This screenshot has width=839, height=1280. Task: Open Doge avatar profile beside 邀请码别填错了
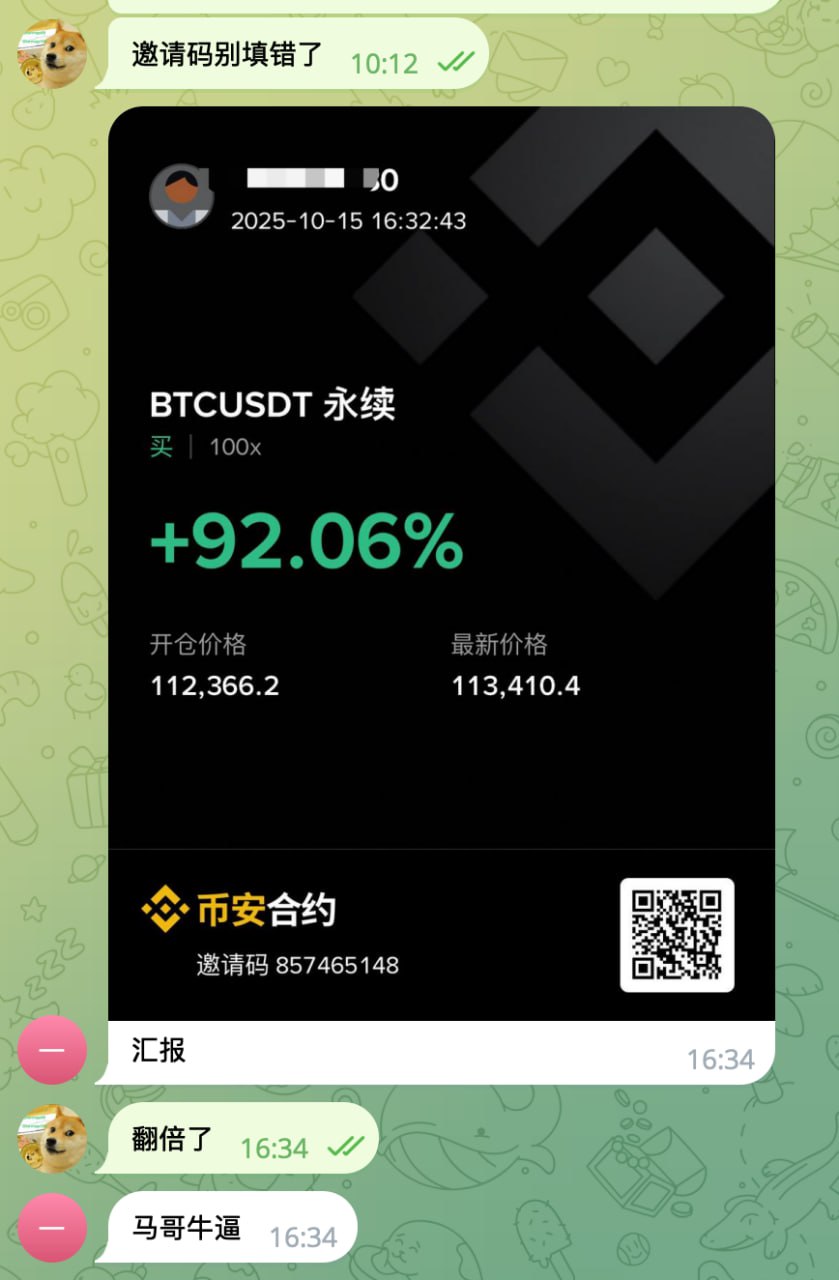click(52, 54)
